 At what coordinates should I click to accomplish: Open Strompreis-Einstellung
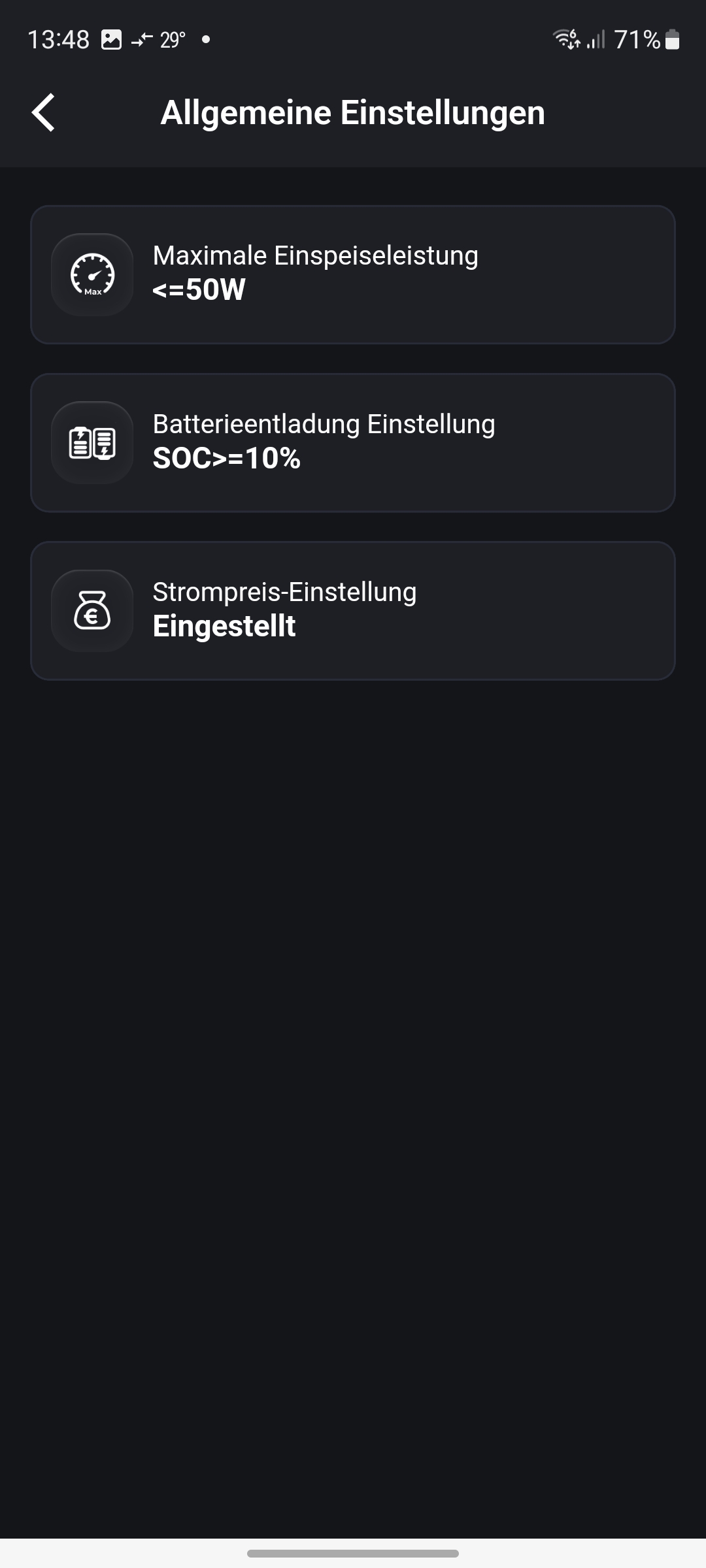pyautogui.click(x=353, y=610)
